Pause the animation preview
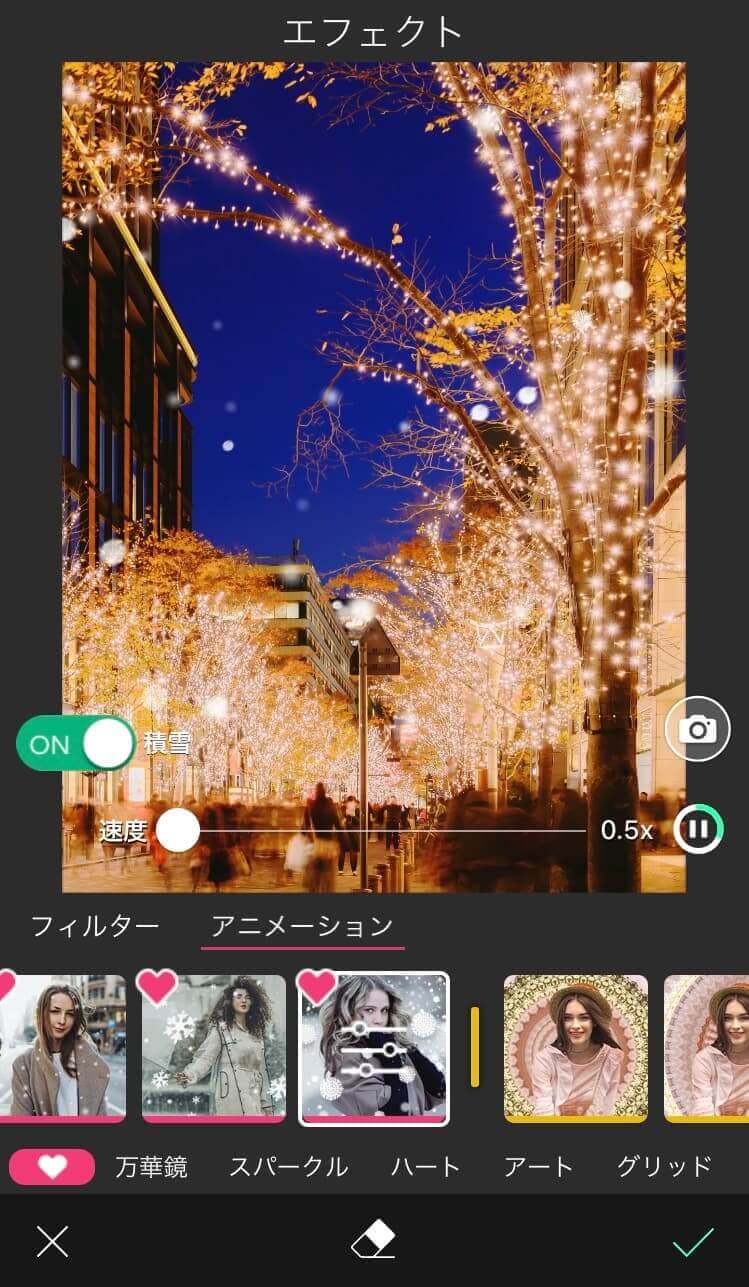 point(698,829)
